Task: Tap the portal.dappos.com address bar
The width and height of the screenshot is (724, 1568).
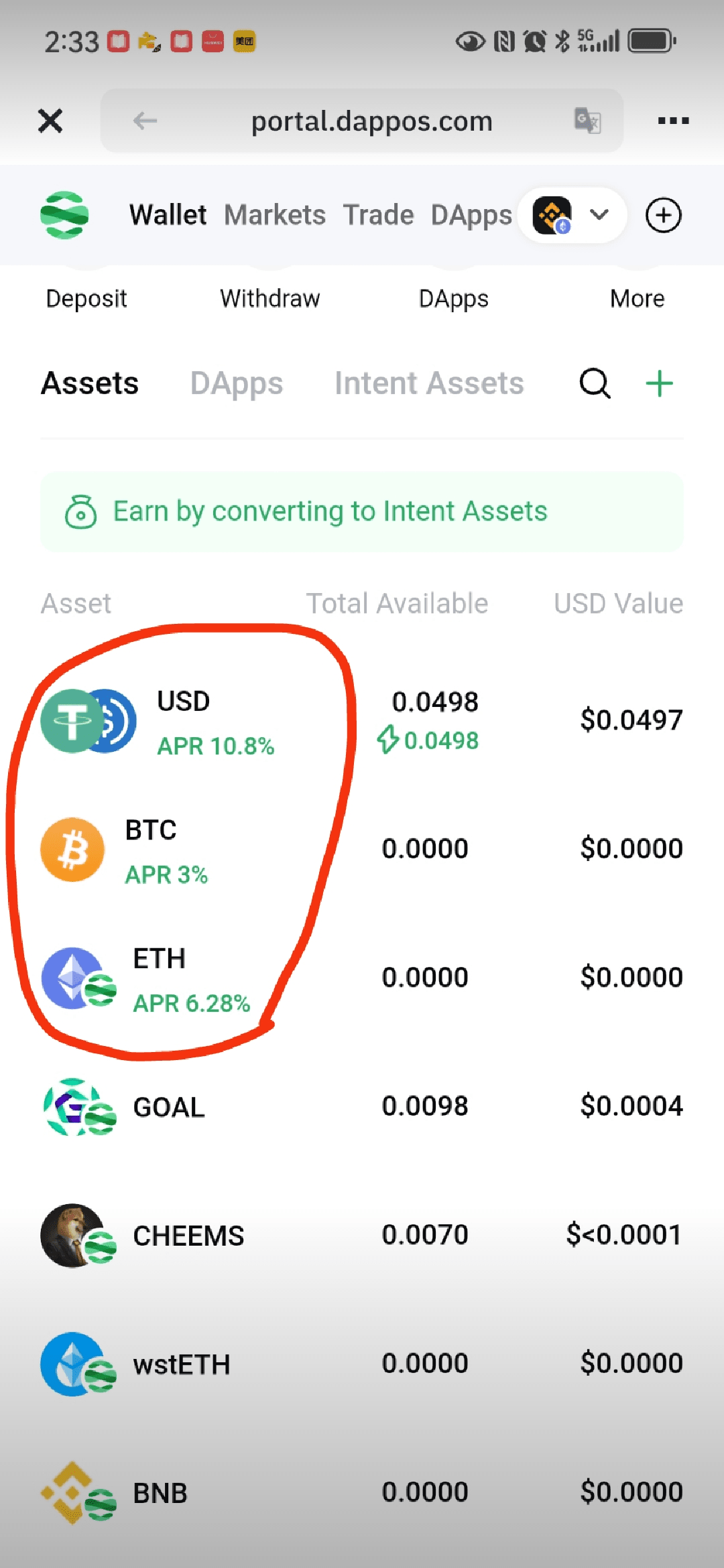Action: 362,121
